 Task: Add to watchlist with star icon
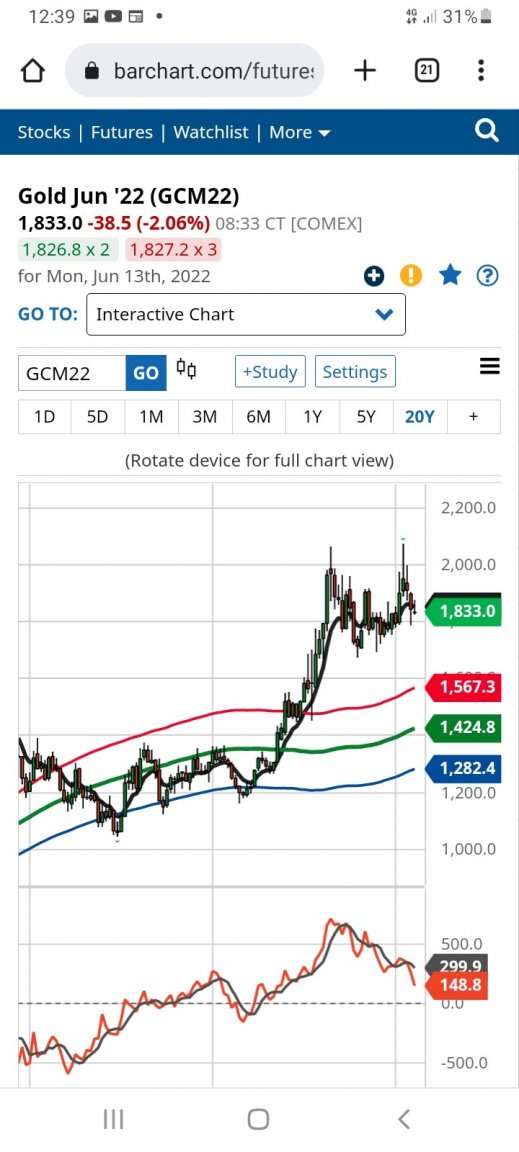coord(450,276)
